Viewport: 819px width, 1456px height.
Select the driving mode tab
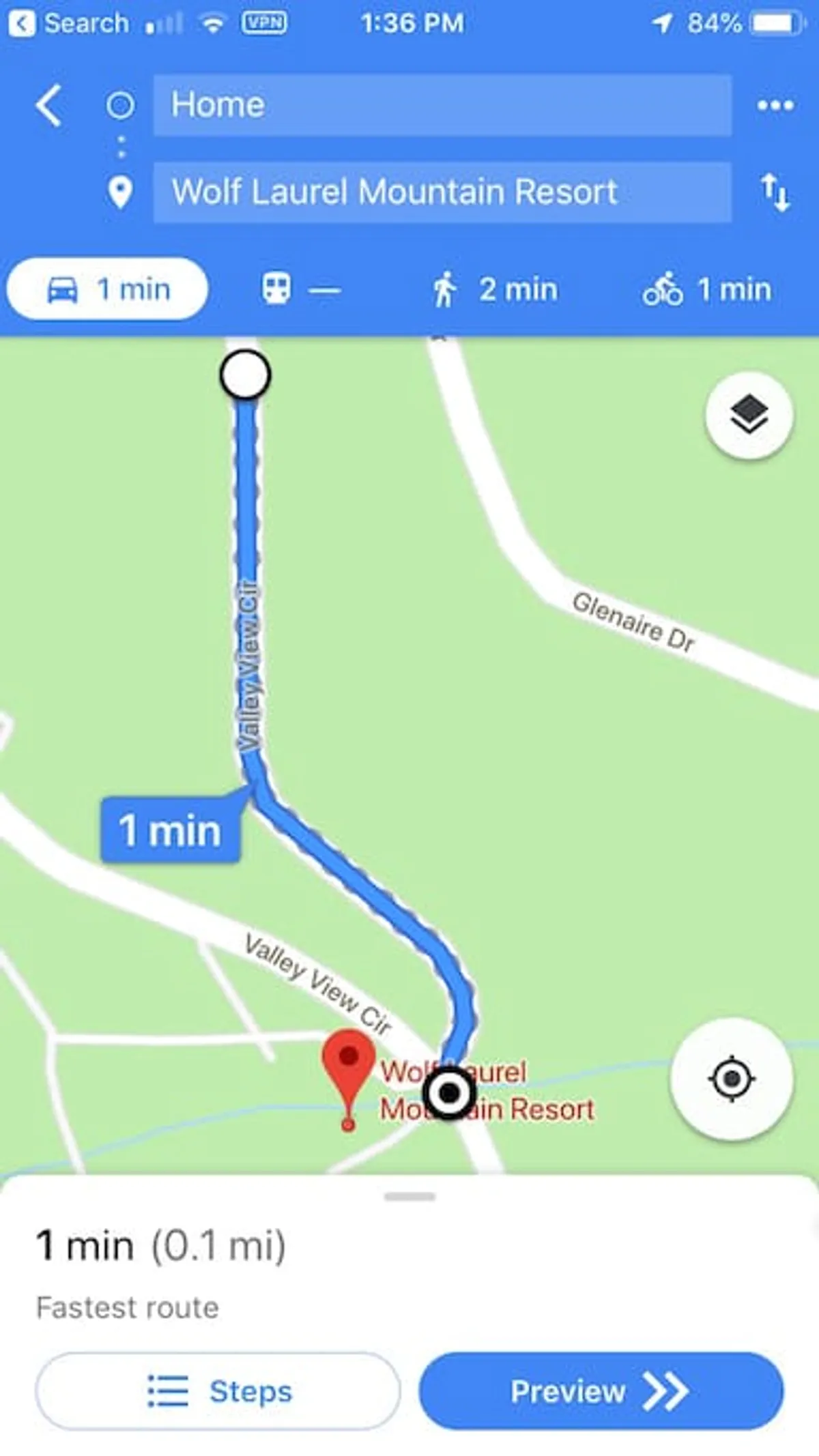pos(107,289)
